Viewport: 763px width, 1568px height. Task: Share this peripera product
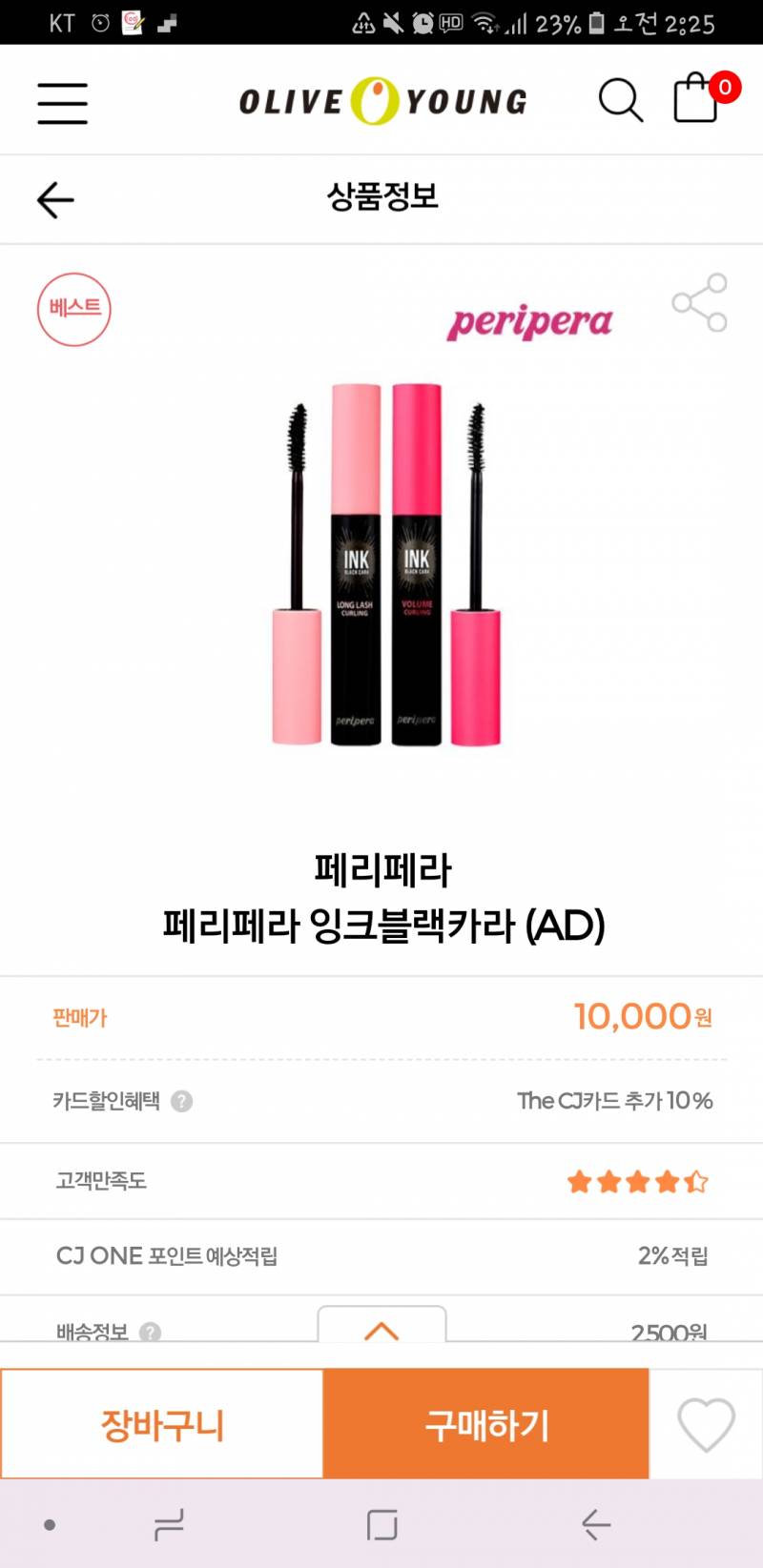[x=700, y=303]
